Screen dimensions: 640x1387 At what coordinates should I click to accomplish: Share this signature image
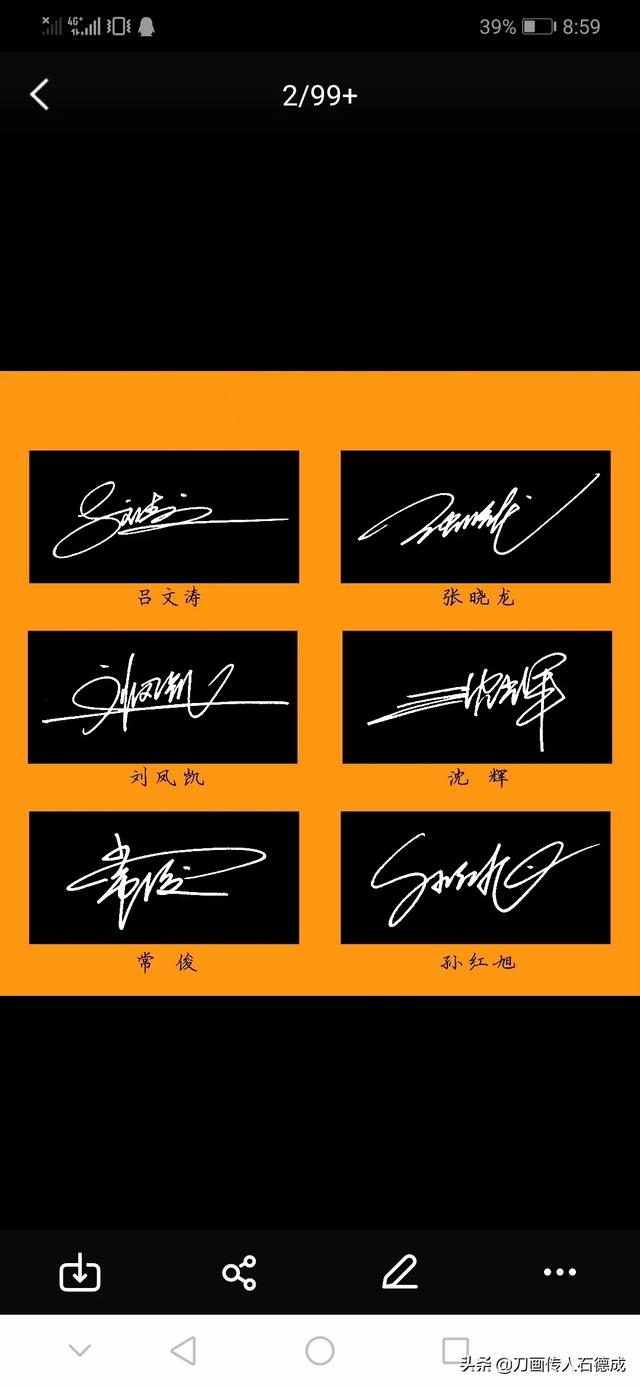[239, 1273]
